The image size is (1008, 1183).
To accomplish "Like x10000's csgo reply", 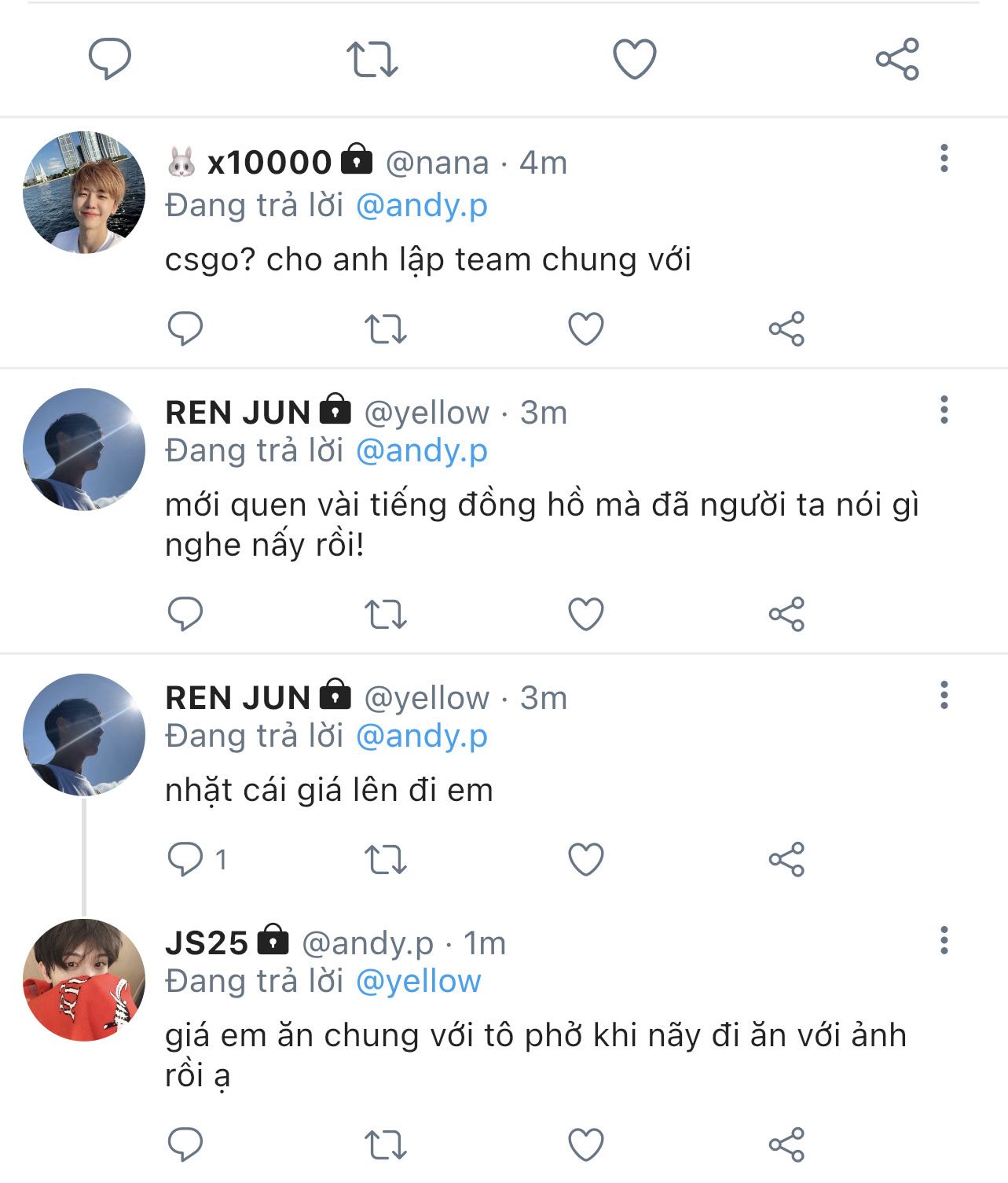I will click(x=586, y=329).
